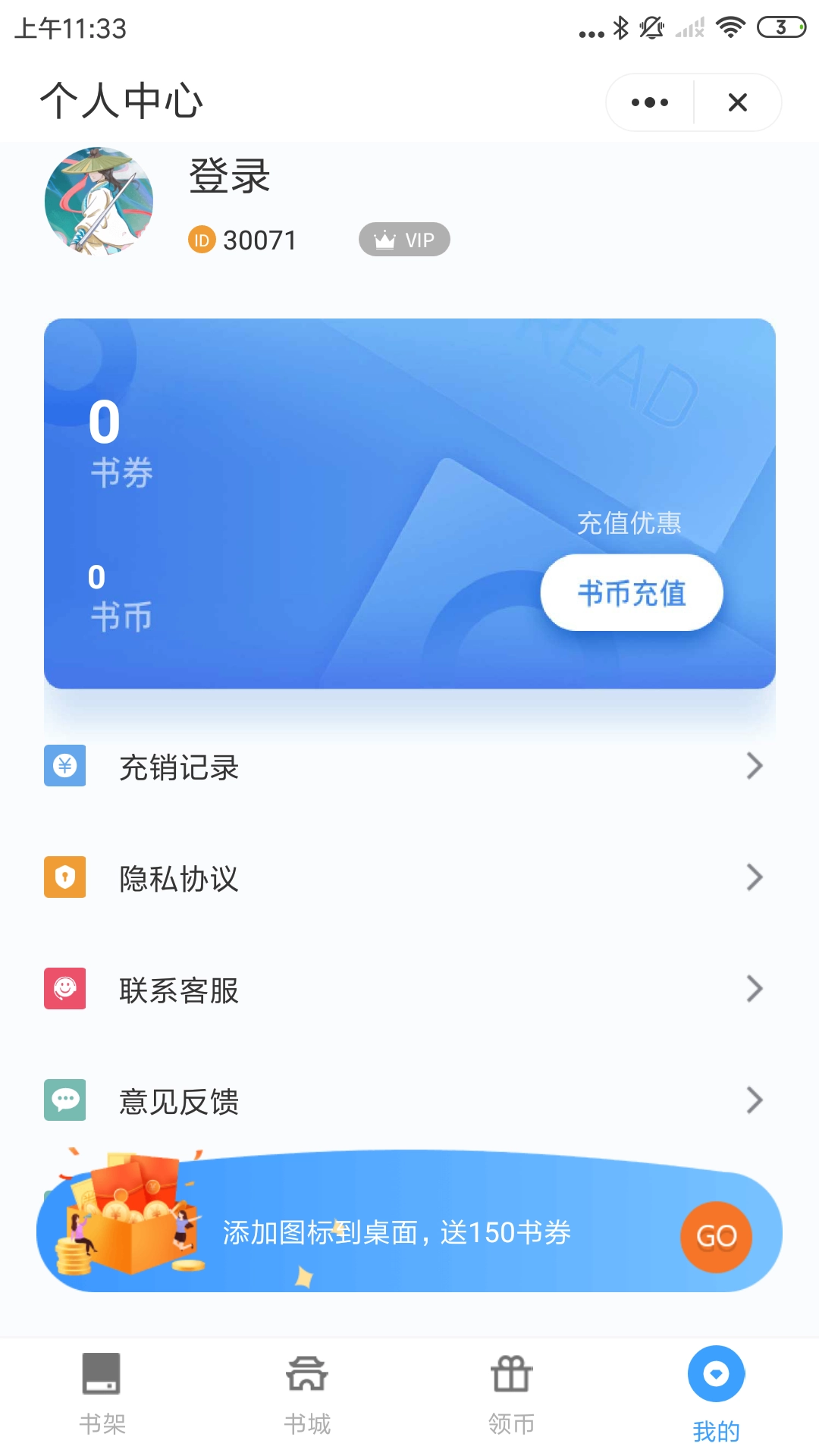Expand the 意见反馈 row chevron

tap(755, 1099)
